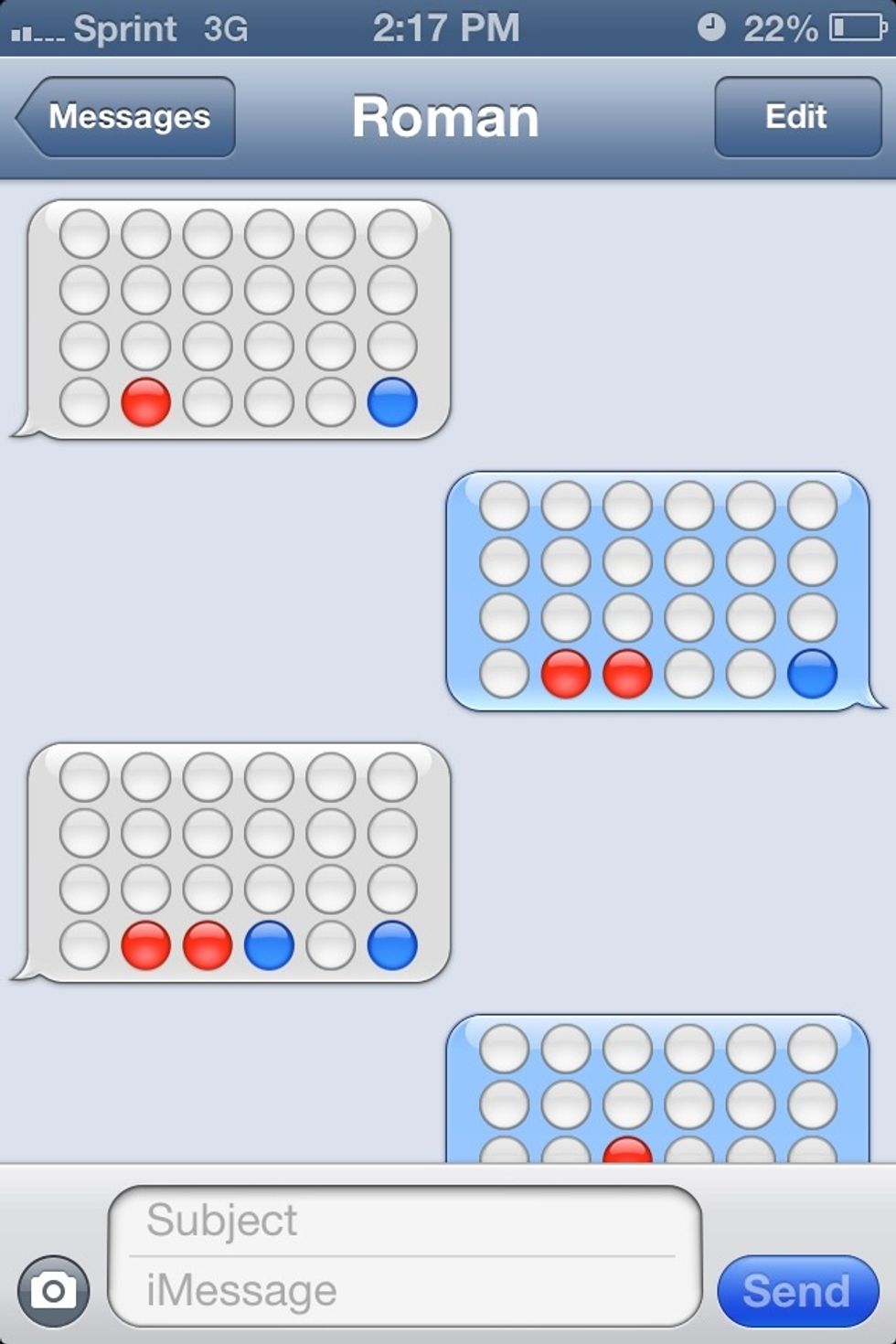This screenshot has width=896, height=1344.
Task: Tap the Roman conversation title
Action: point(447,116)
